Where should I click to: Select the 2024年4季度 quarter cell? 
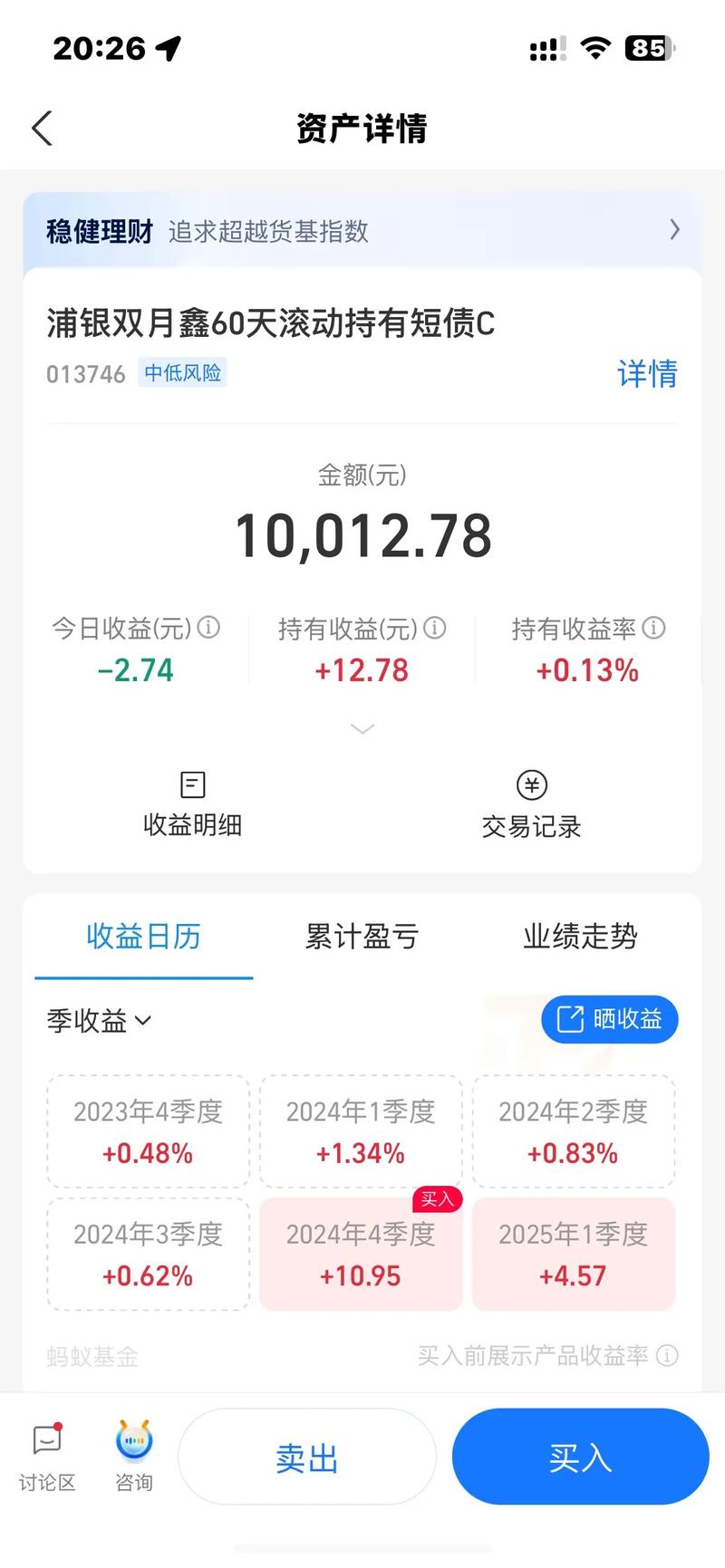(x=360, y=1255)
